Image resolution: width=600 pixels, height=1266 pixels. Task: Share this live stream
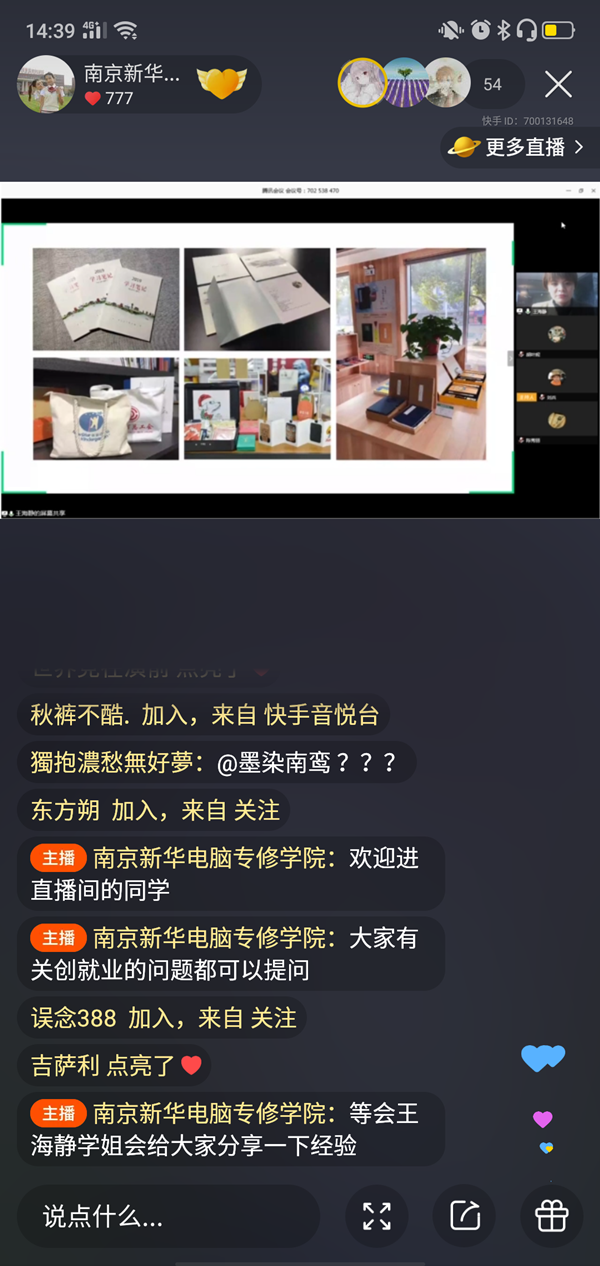click(464, 1216)
